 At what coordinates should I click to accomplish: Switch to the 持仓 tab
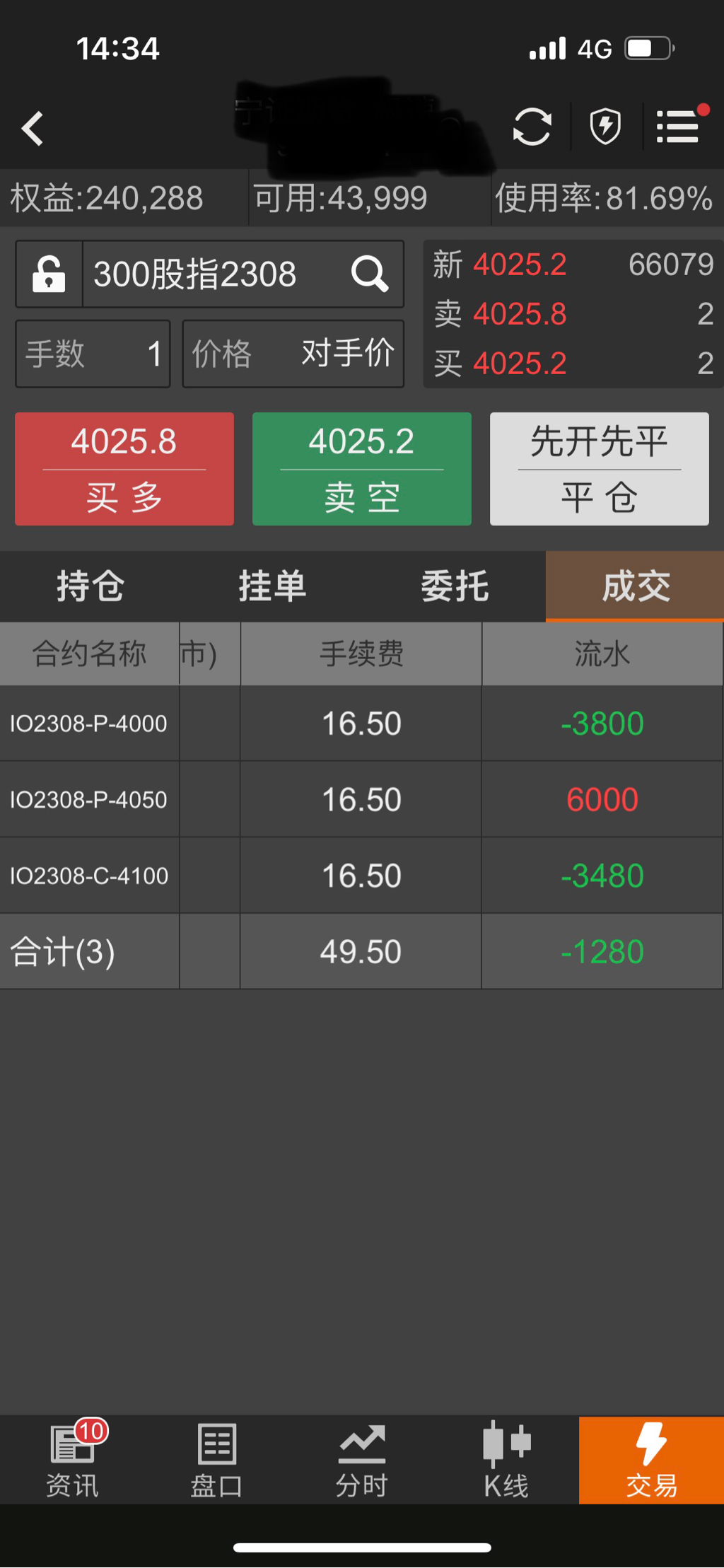90,586
